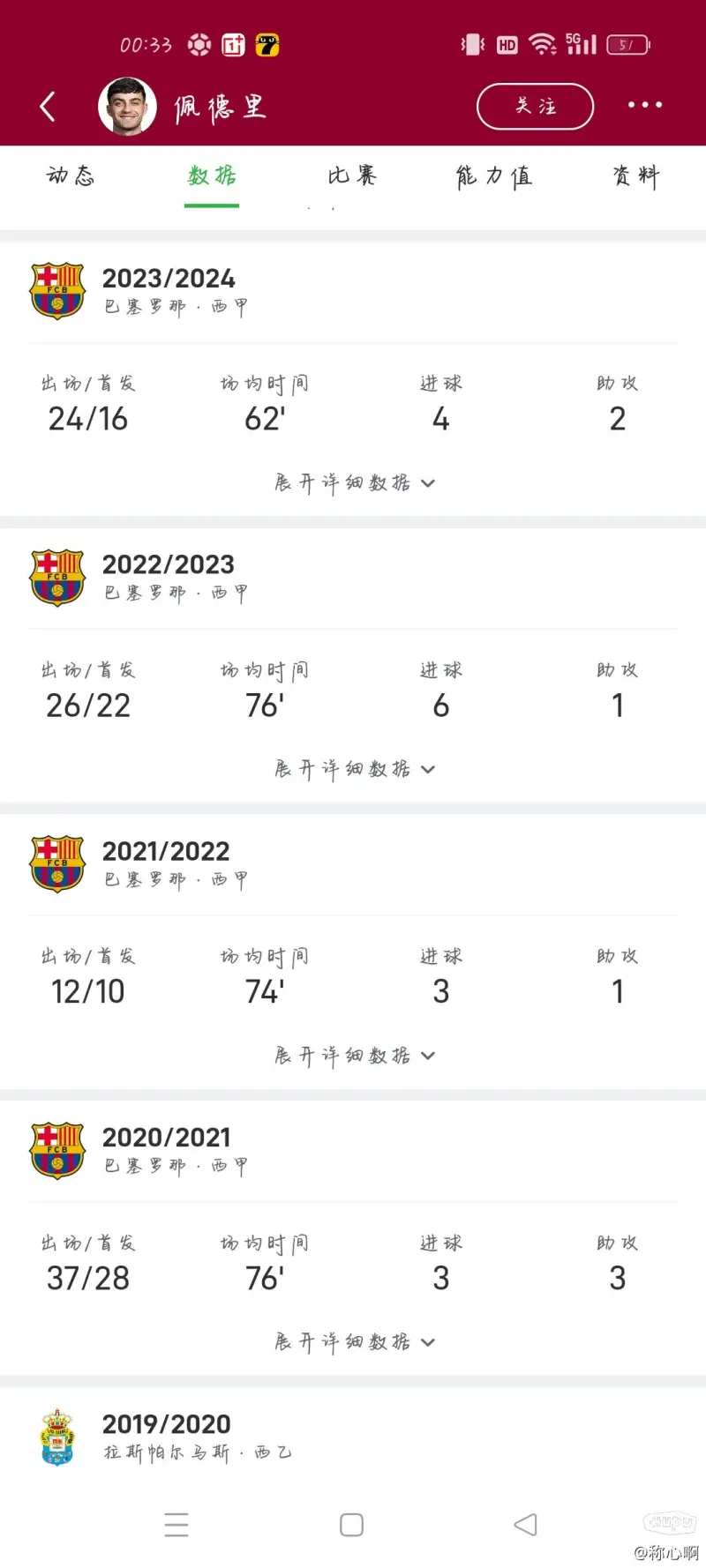Open the three-dot overflow menu
The width and height of the screenshot is (706, 1568).
pyautogui.click(x=644, y=105)
